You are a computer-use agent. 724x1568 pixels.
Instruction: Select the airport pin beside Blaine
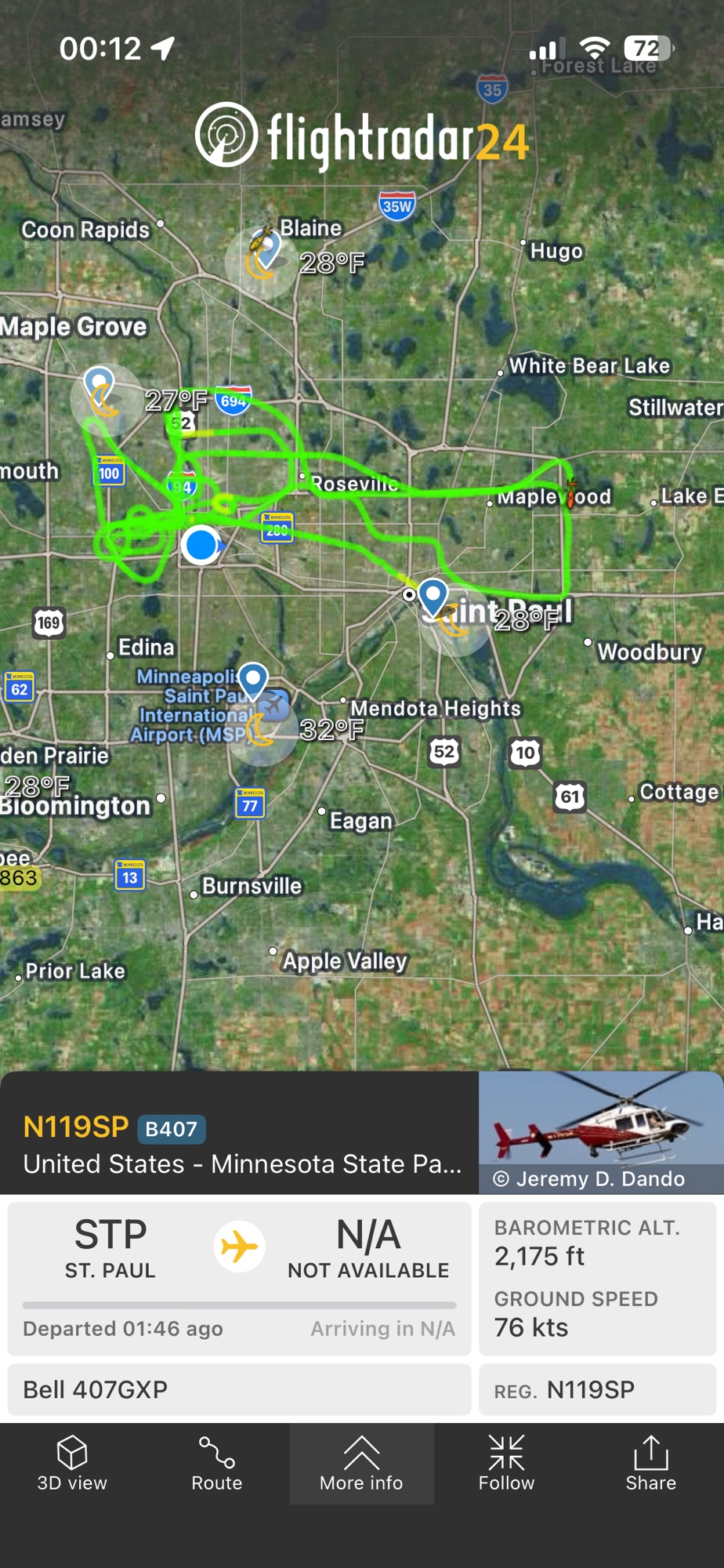click(266, 248)
